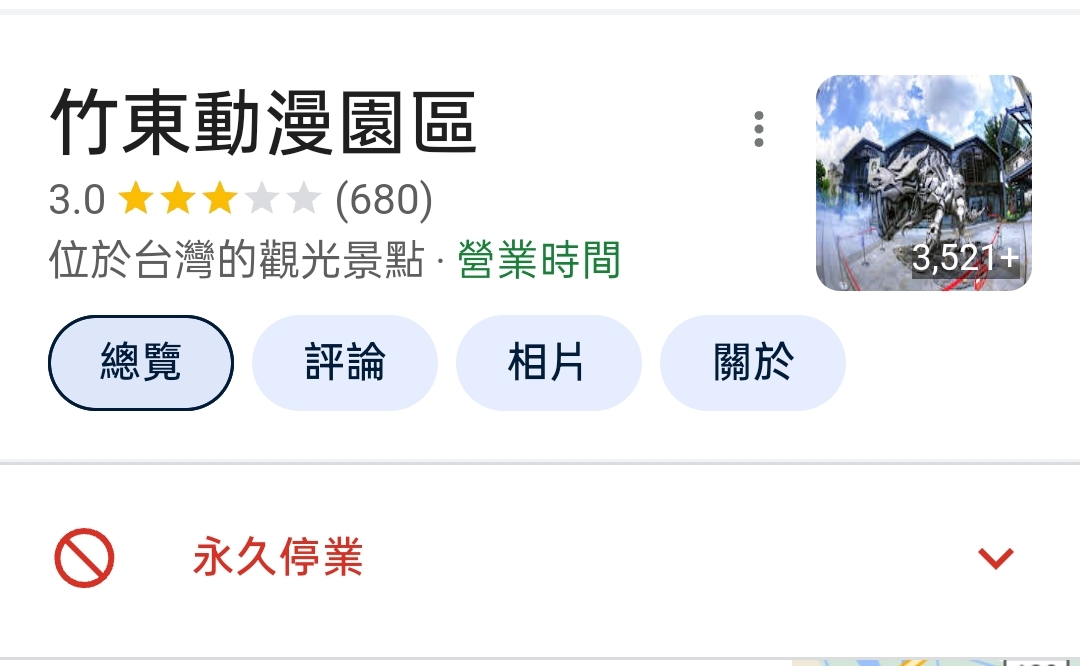Switch to the 評論 tab
1080x666 pixels.
345,363
